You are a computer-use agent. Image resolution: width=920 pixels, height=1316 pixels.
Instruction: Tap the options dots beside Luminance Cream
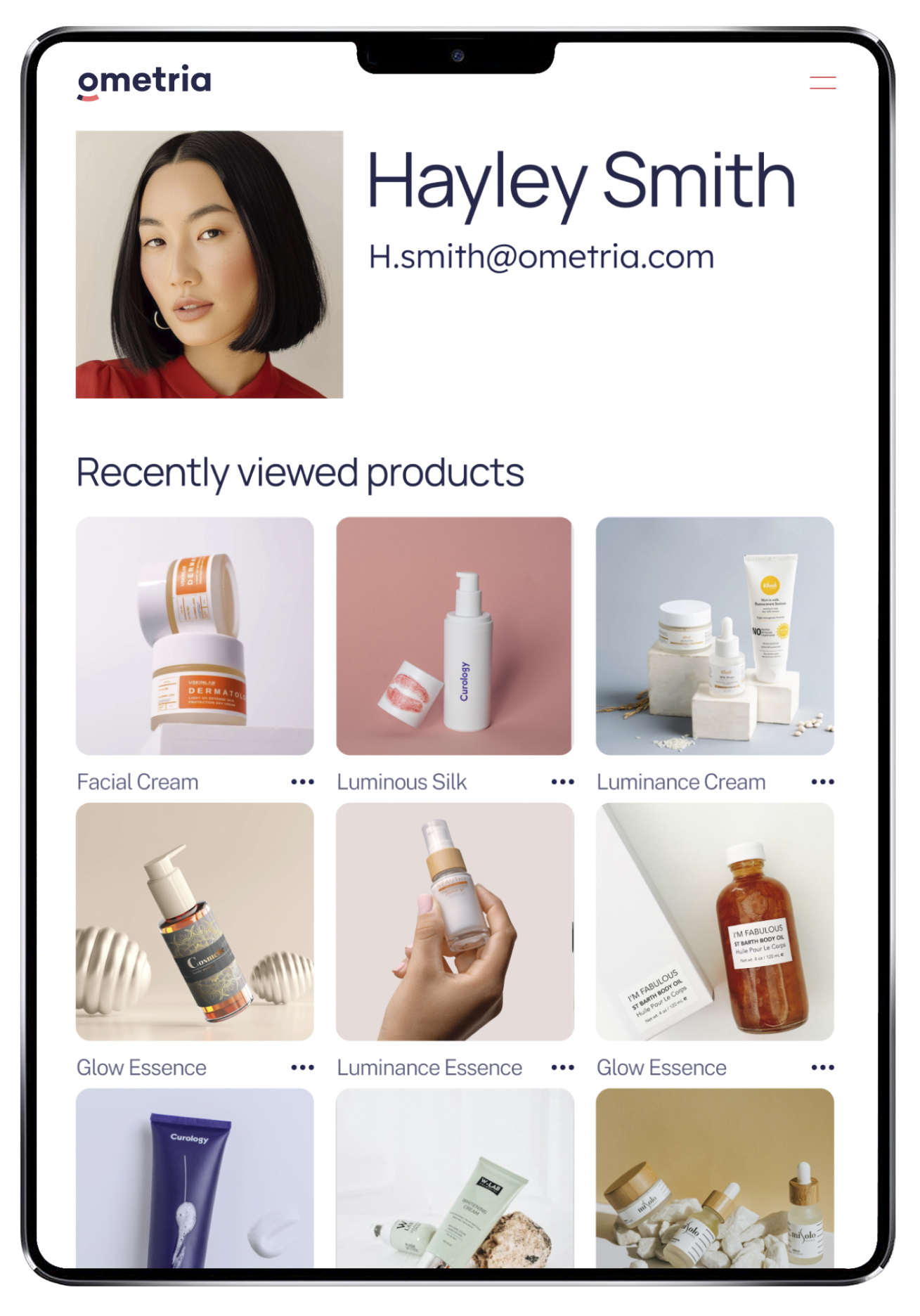822,782
